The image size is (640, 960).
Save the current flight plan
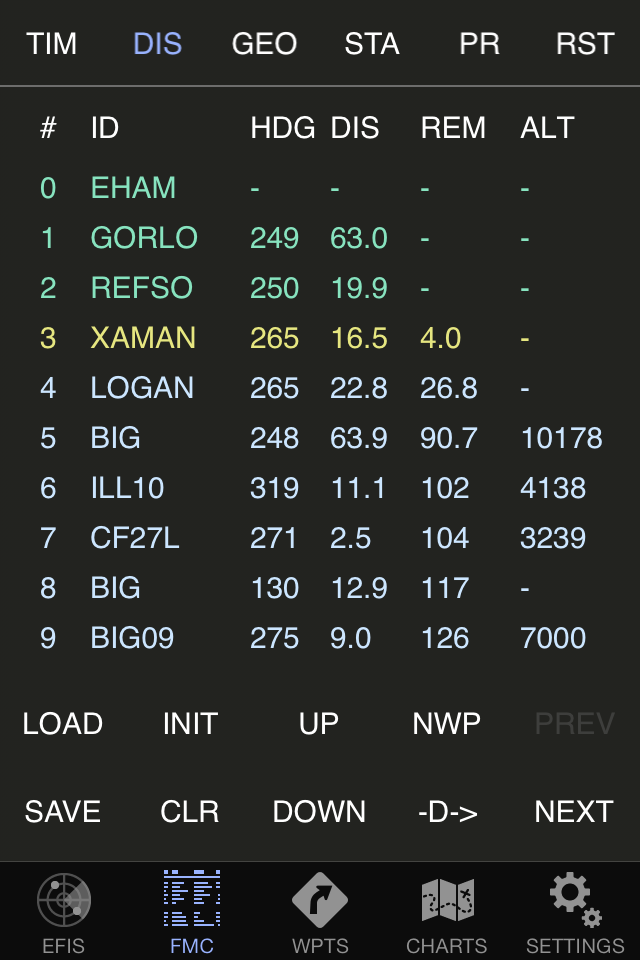63,811
